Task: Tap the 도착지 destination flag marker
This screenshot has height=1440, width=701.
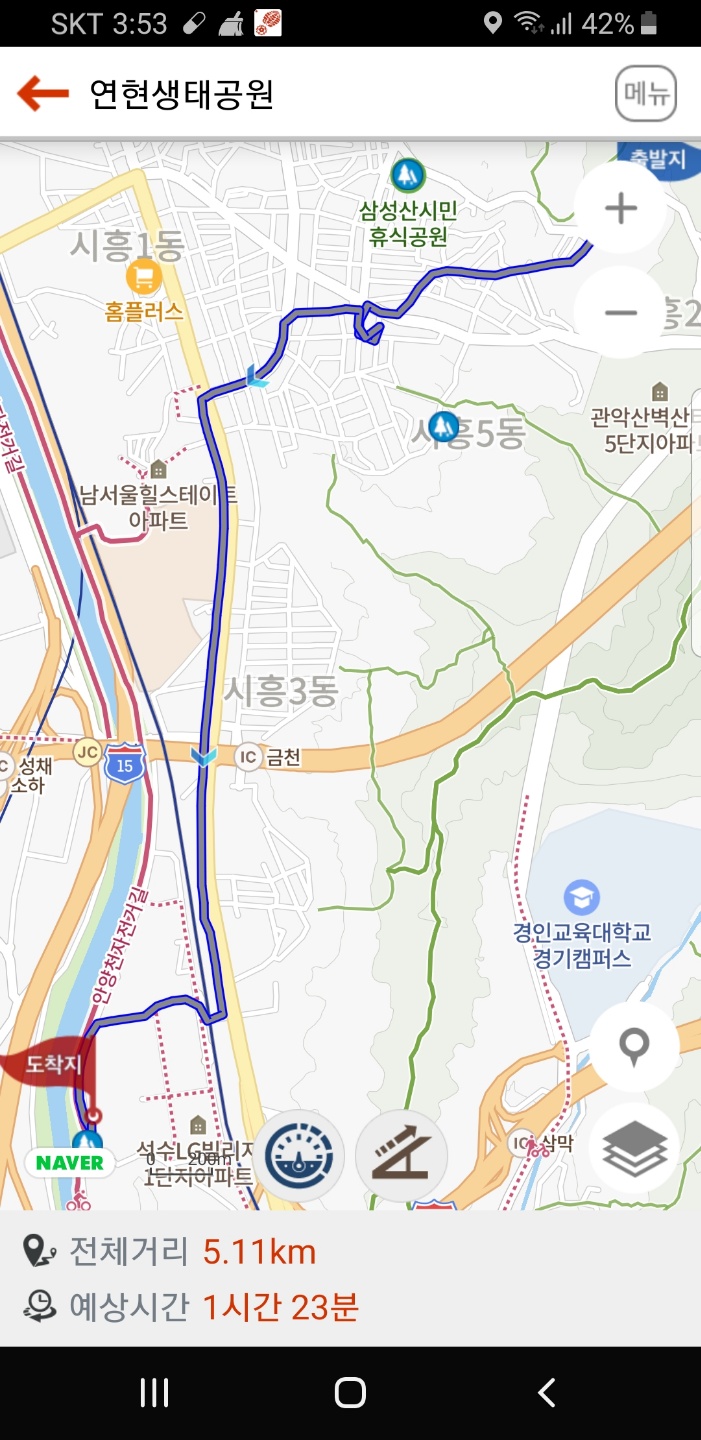Action: [x=52, y=1066]
